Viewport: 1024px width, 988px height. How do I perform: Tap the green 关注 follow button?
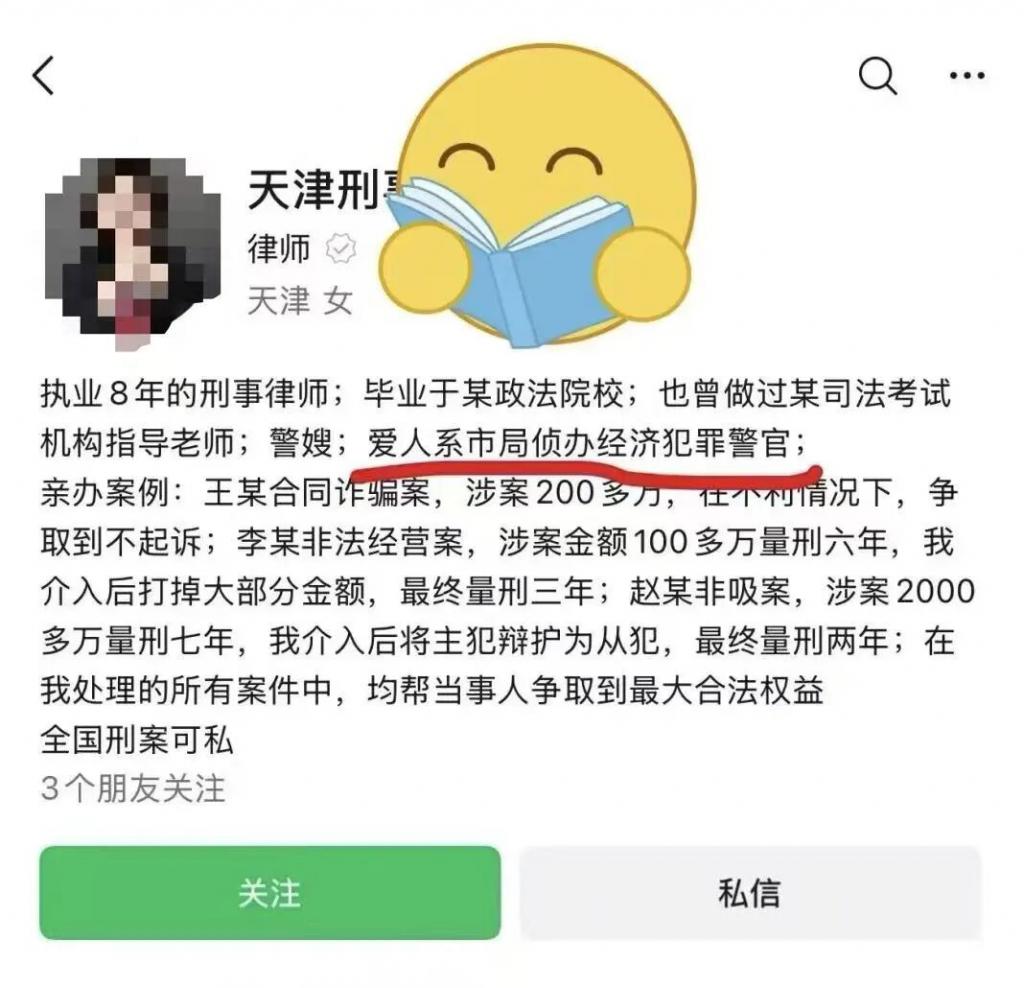point(270,892)
